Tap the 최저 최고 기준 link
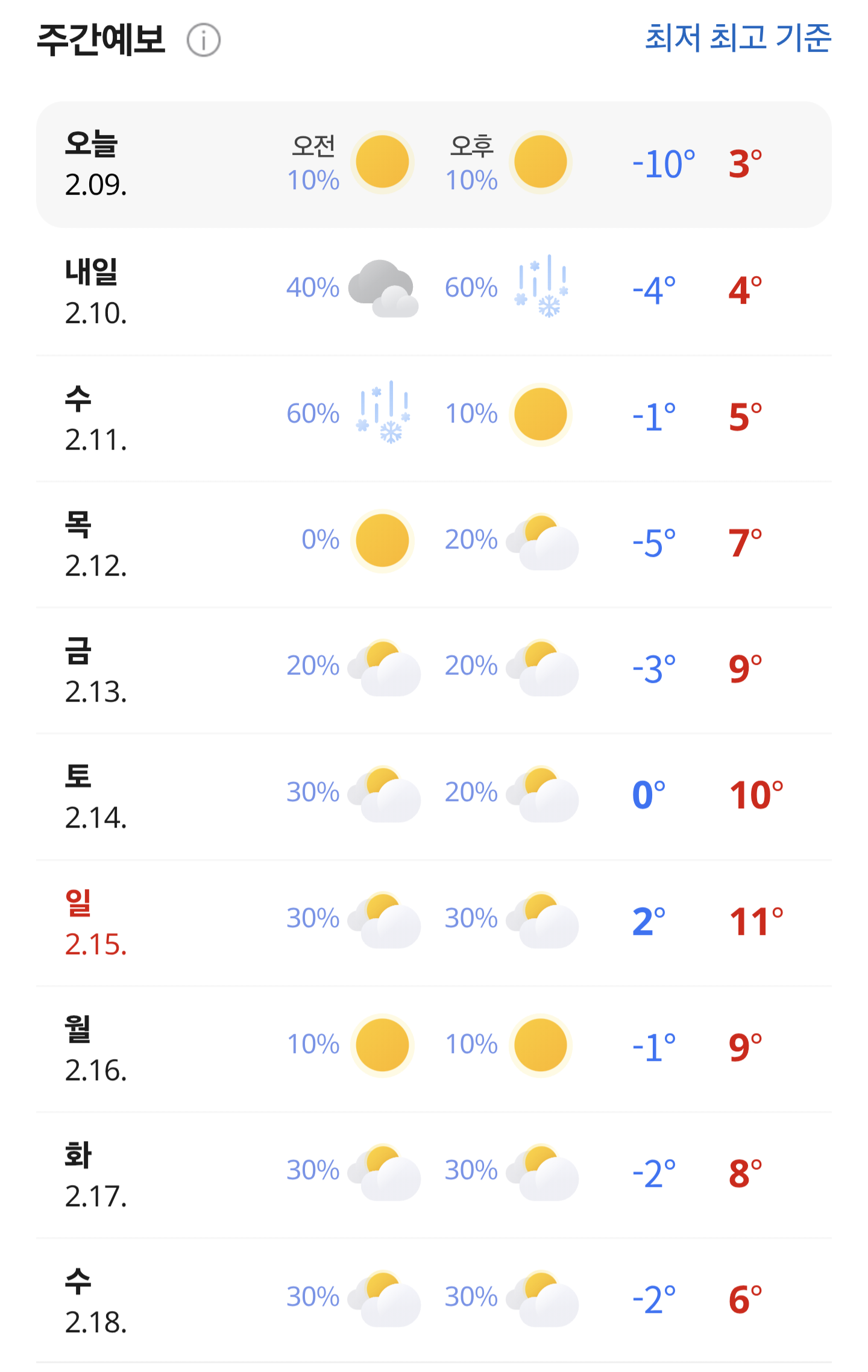Viewport: 868px width, 1372px height. pyautogui.click(x=738, y=38)
